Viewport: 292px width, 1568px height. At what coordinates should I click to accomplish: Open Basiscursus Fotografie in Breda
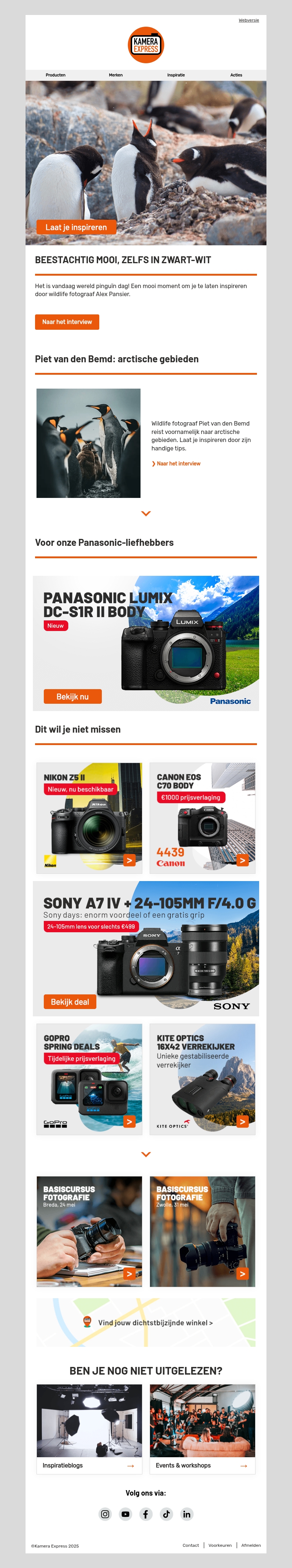tap(89, 1231)
